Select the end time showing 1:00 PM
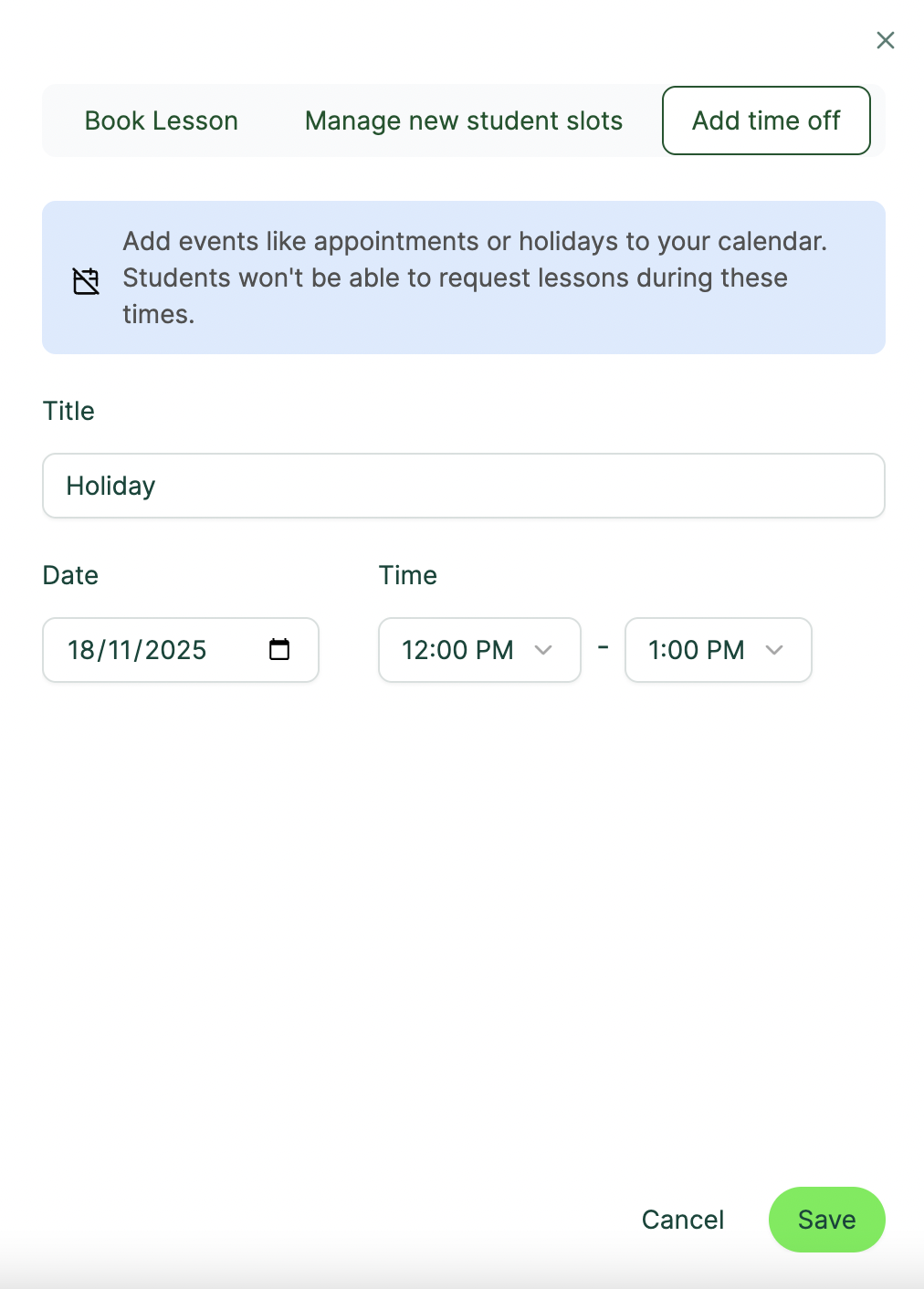 click(696, 650)
